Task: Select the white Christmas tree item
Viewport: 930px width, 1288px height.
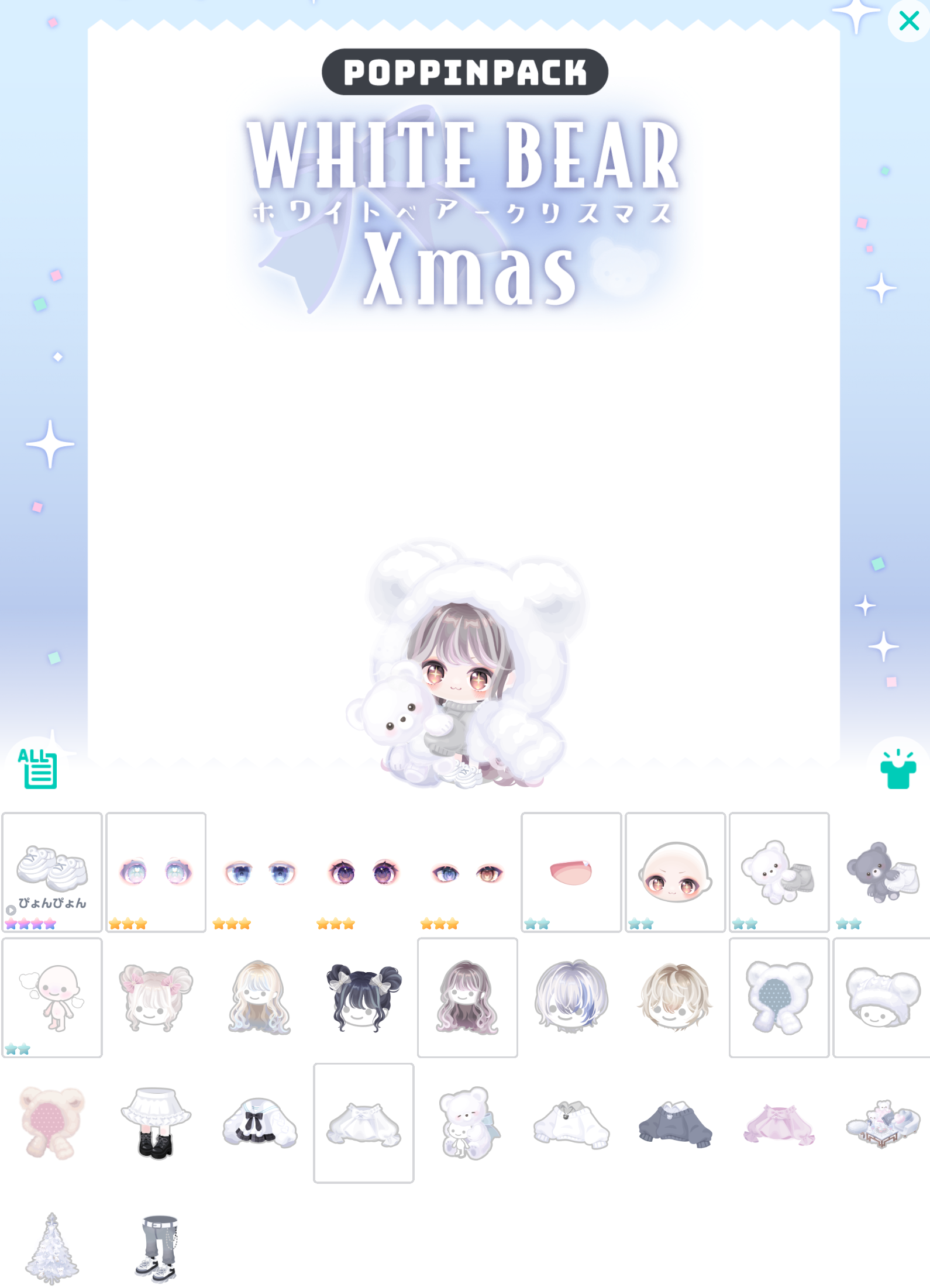Action: [52, 1248]
